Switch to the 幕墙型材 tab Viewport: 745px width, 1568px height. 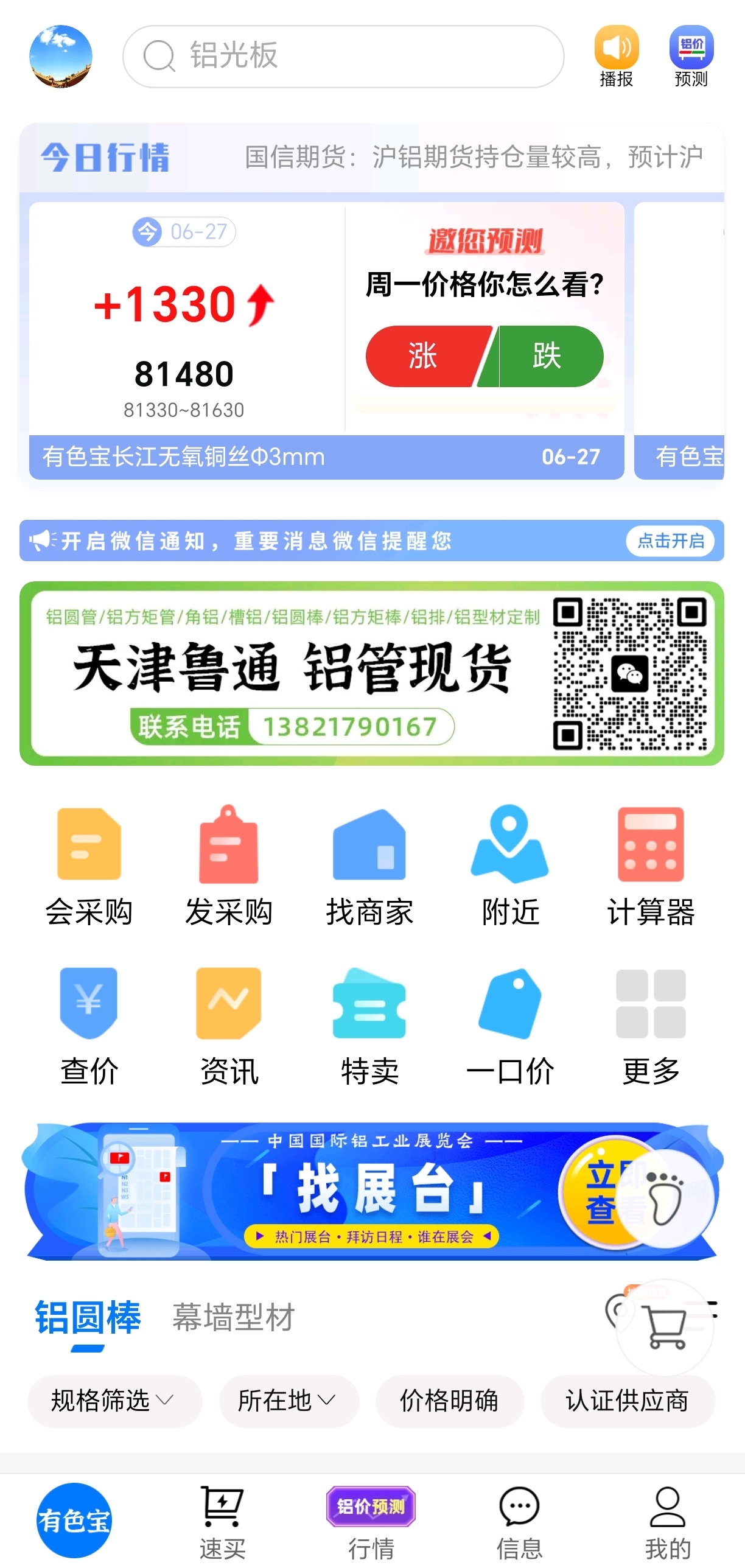click(x=234, y=1317)
